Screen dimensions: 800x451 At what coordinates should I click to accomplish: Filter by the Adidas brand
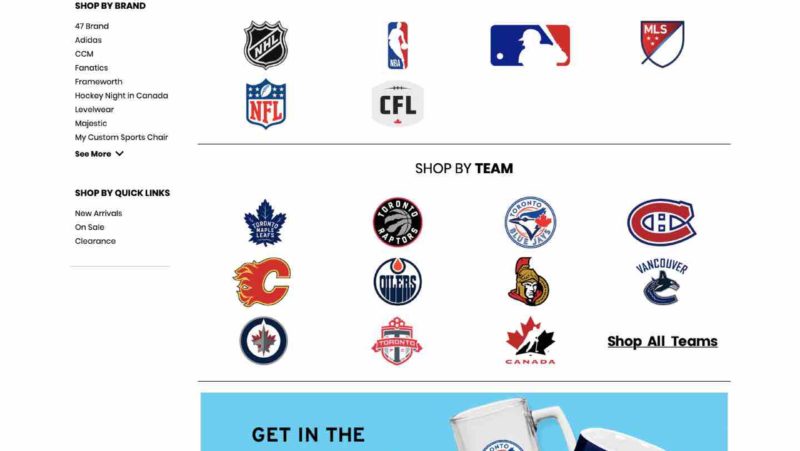pyautogui.click(x=88, y=40)
